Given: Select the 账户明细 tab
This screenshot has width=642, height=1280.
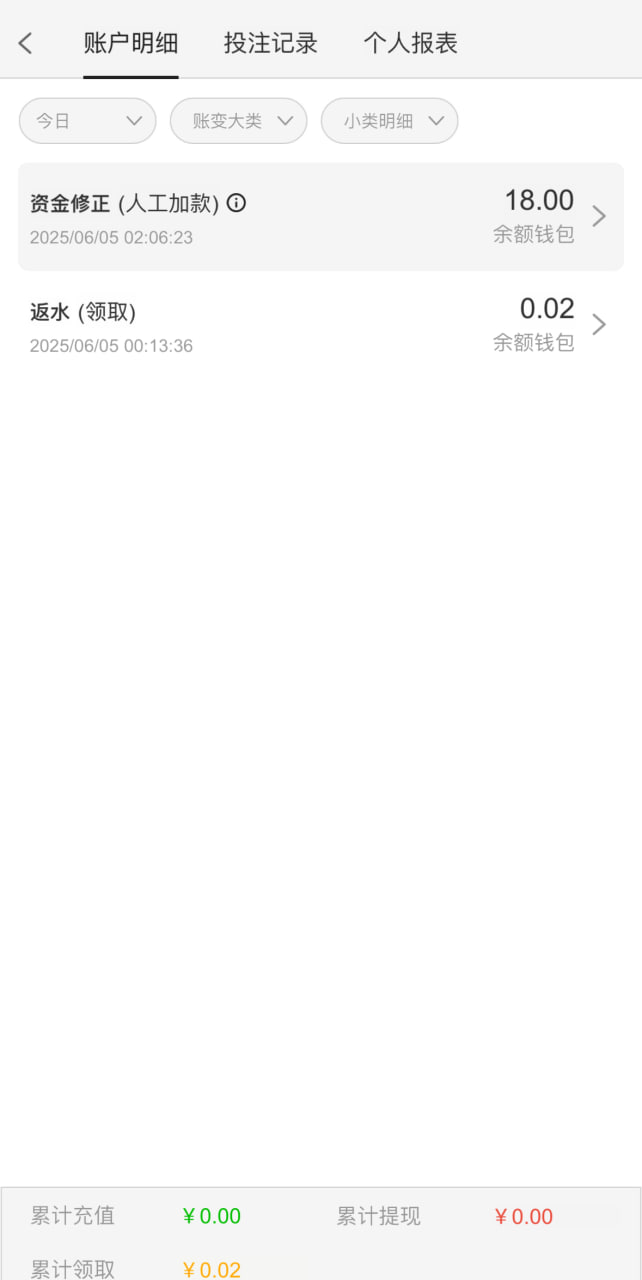Looking at the screenshot, I should 131,43.
